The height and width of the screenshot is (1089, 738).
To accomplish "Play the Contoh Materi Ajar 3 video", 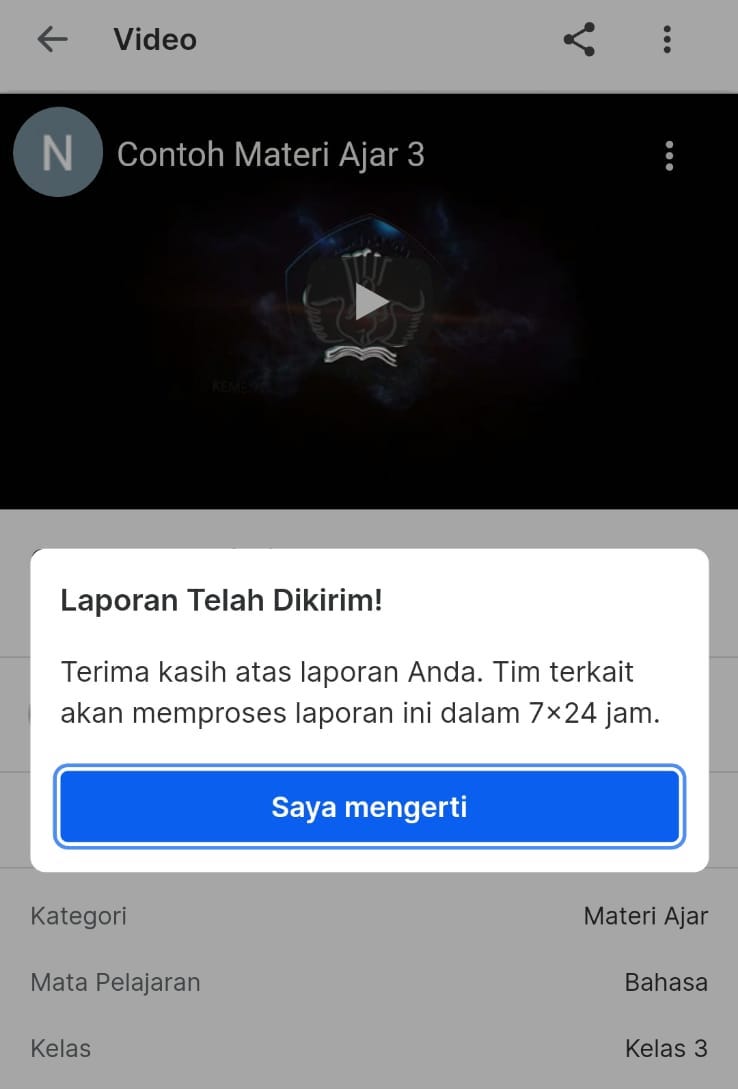I will tap(370, 302).
